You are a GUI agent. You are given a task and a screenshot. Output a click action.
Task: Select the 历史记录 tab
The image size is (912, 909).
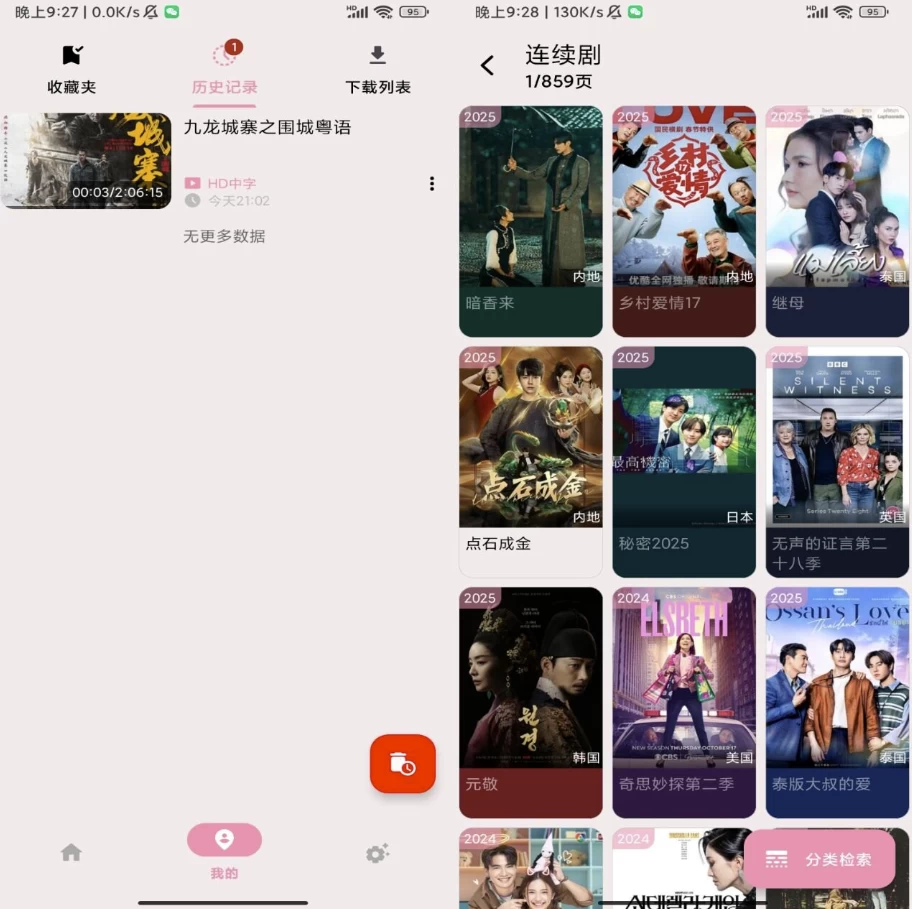click(x=224, y=70)
